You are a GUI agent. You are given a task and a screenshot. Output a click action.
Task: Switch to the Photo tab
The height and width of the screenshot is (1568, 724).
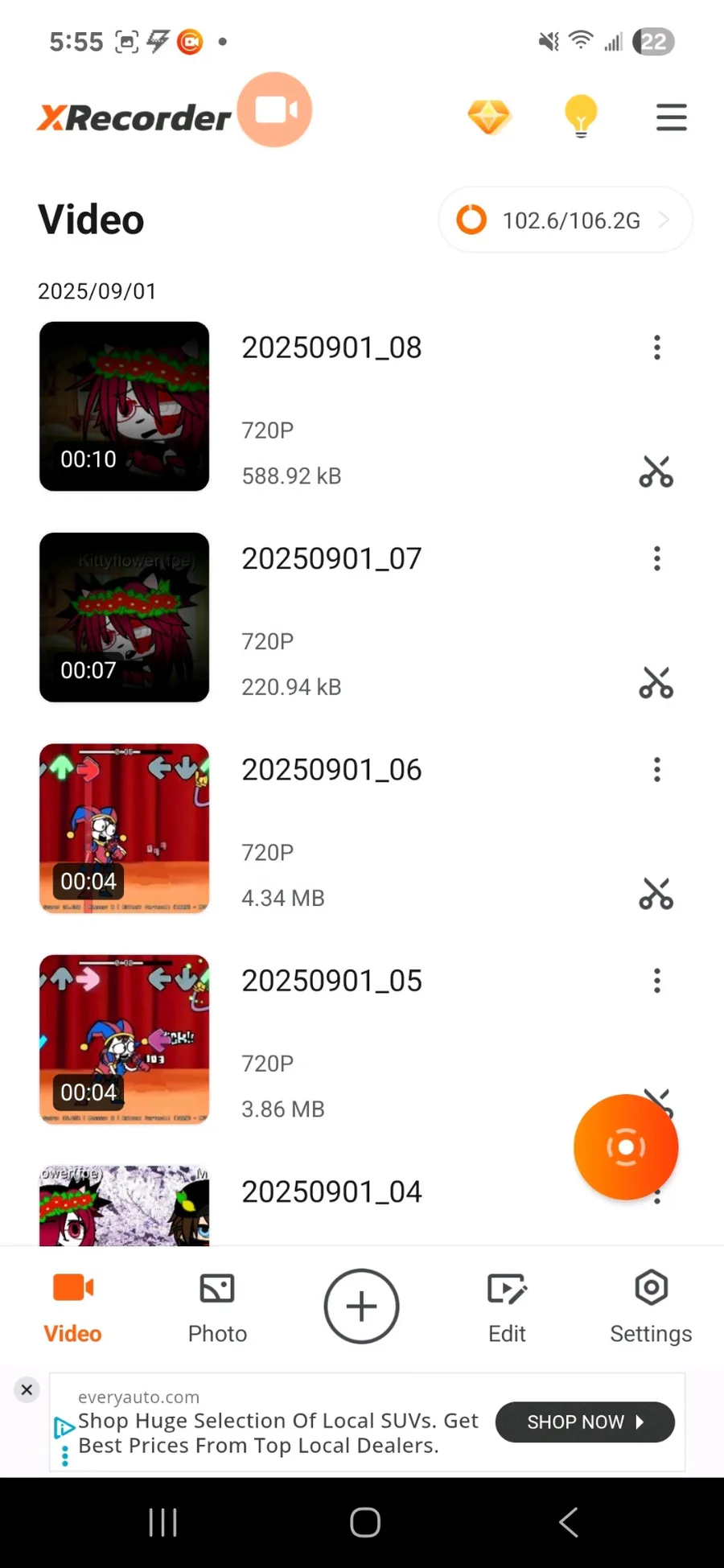[217, 1307]
